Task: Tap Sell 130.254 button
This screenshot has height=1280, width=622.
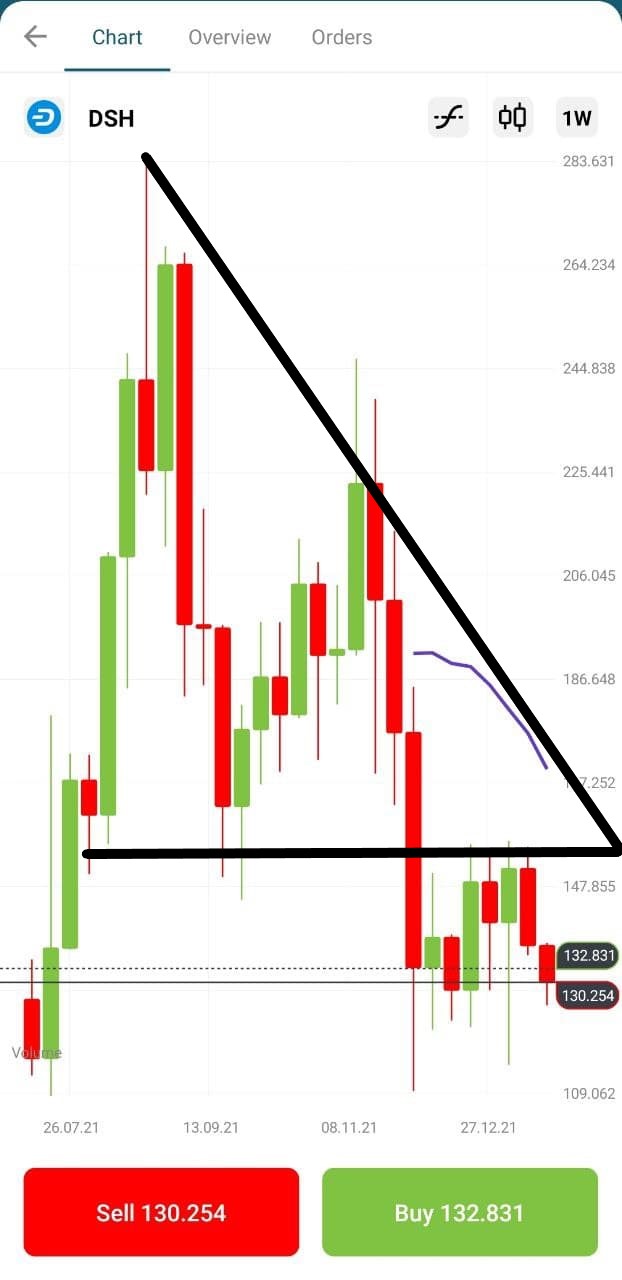Action: [161, 1212]
